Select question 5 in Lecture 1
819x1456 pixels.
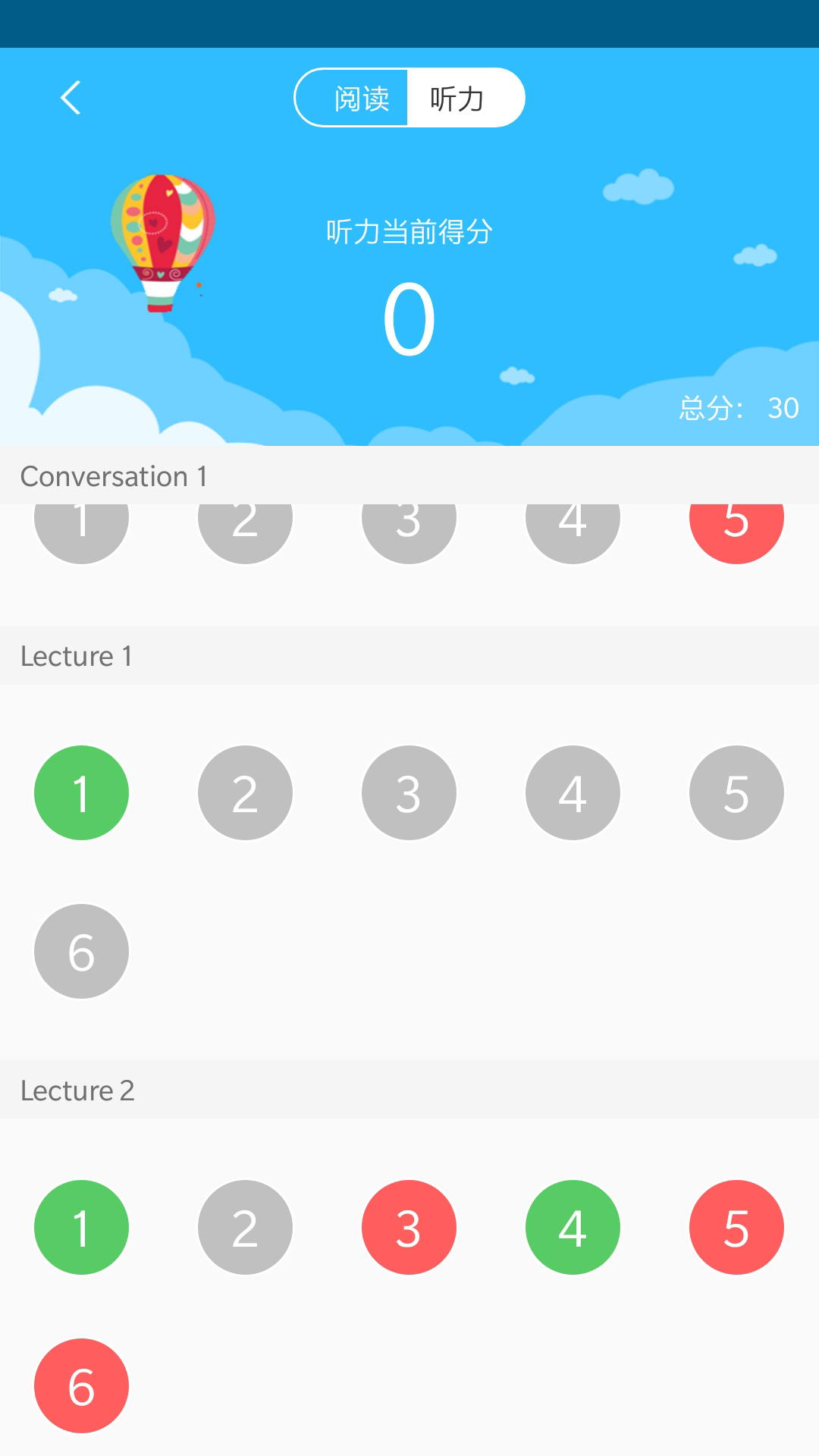tap(736, 793)
